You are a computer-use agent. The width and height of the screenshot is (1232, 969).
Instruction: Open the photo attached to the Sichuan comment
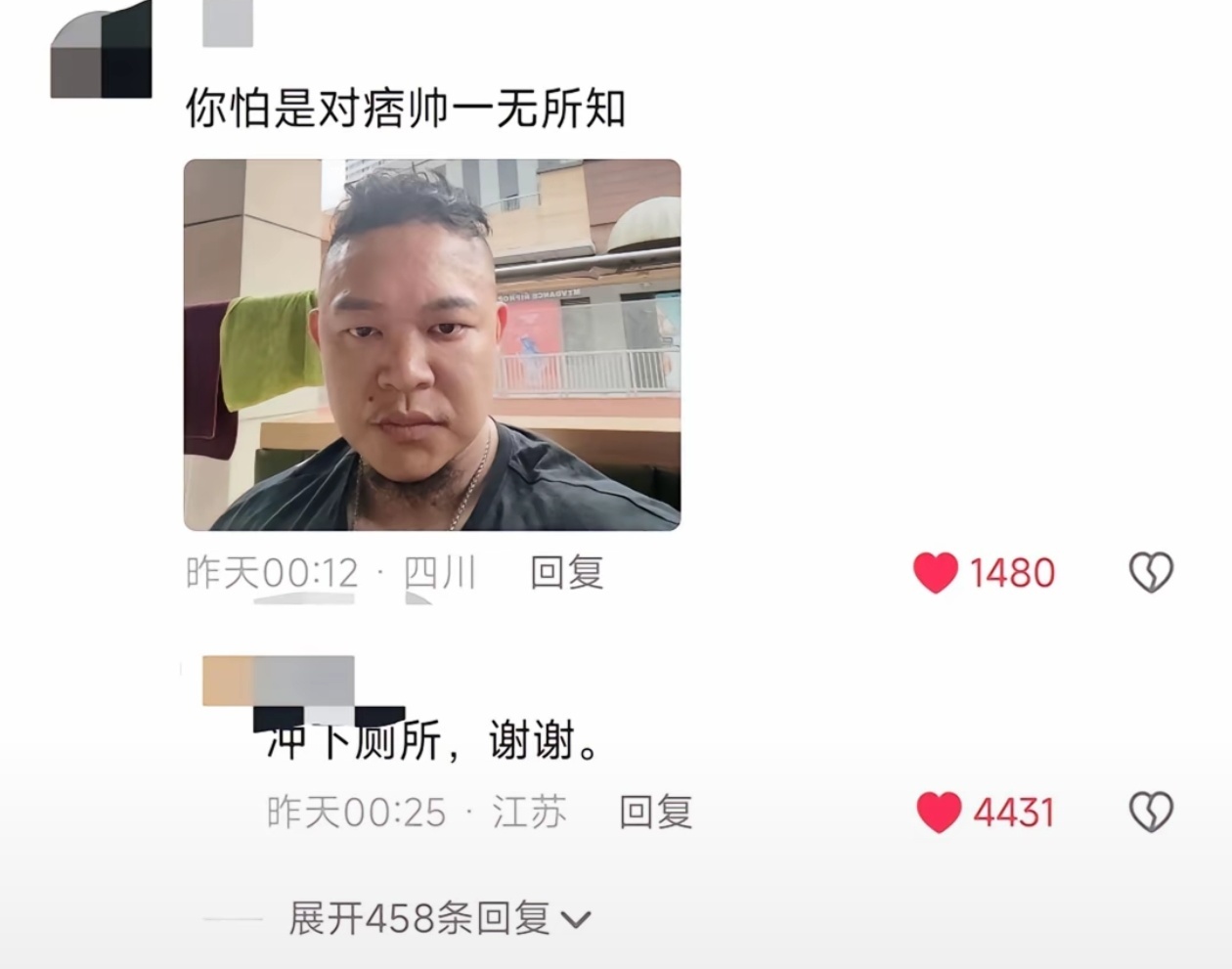(431, 344)
